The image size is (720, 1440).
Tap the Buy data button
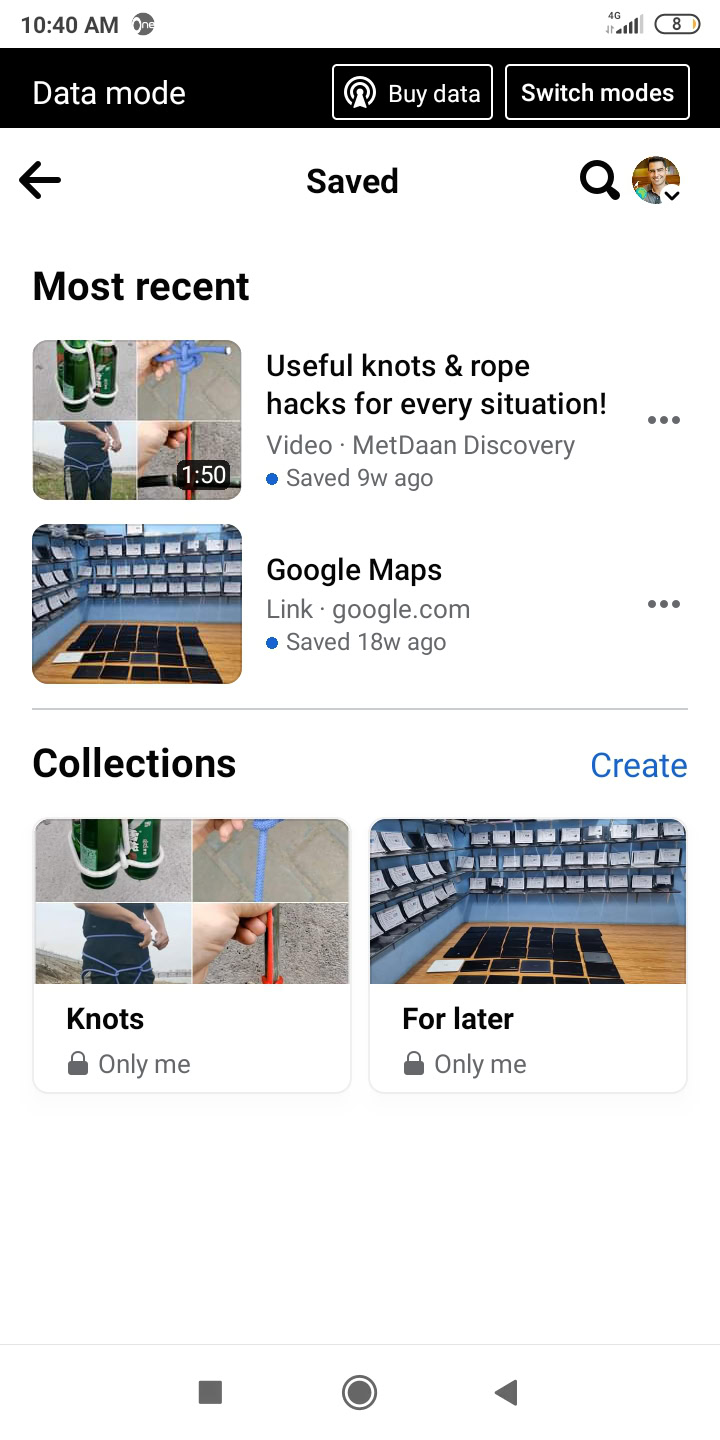pos(412,93)
